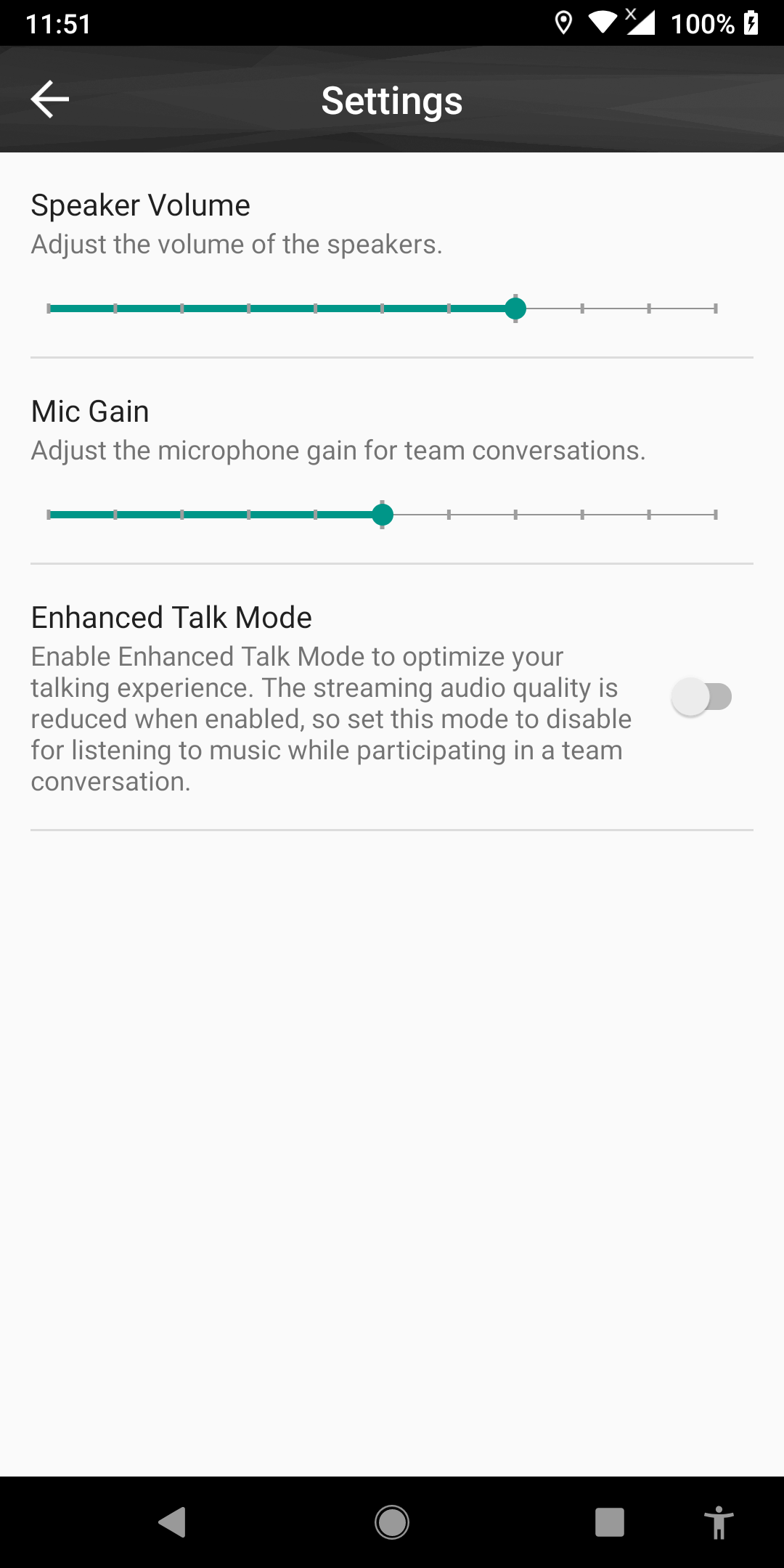Tap the Speaker Volume slider handle
This screenshot has height=1568, width=784.
pyautogui.click(x=515, y=309)
